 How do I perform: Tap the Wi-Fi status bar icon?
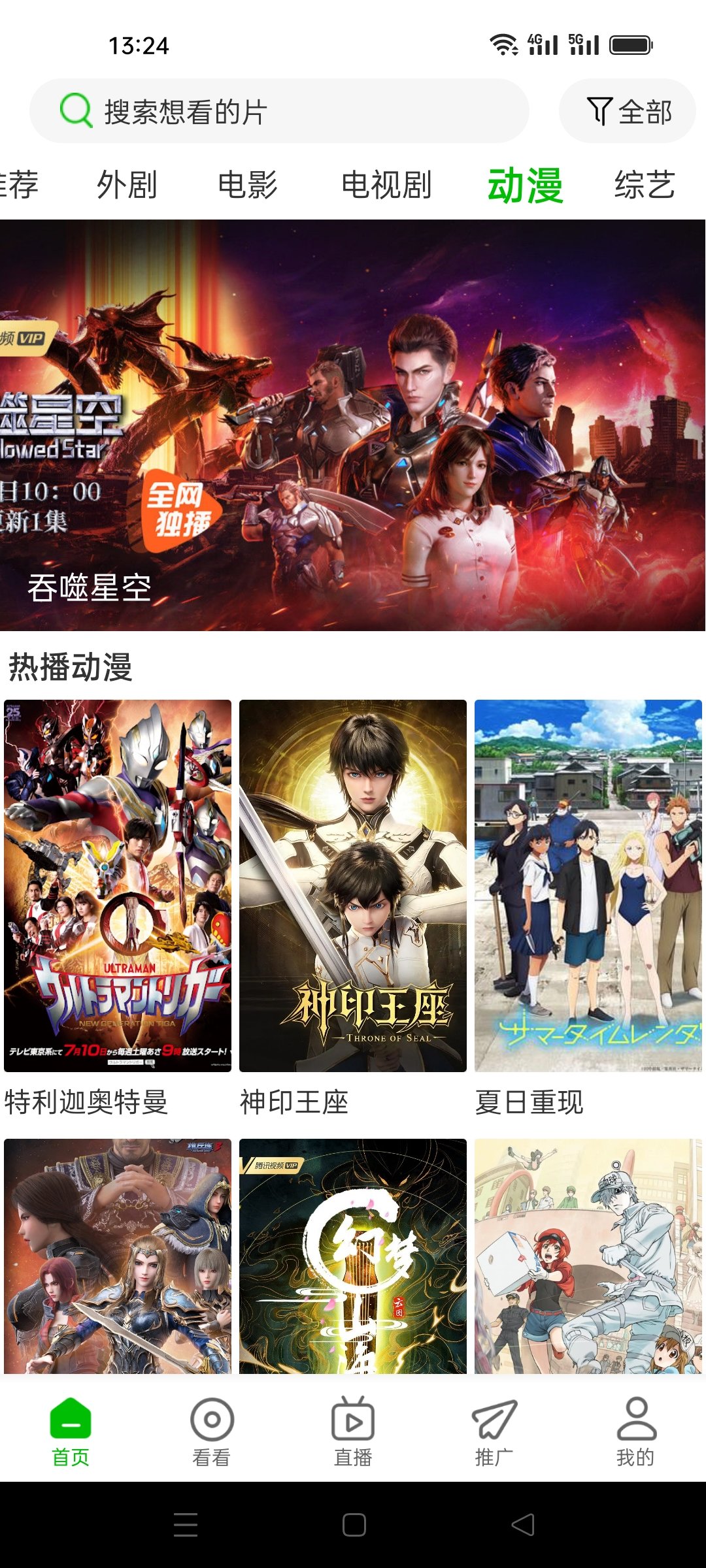pyautogui.click(x=503, y=44)
